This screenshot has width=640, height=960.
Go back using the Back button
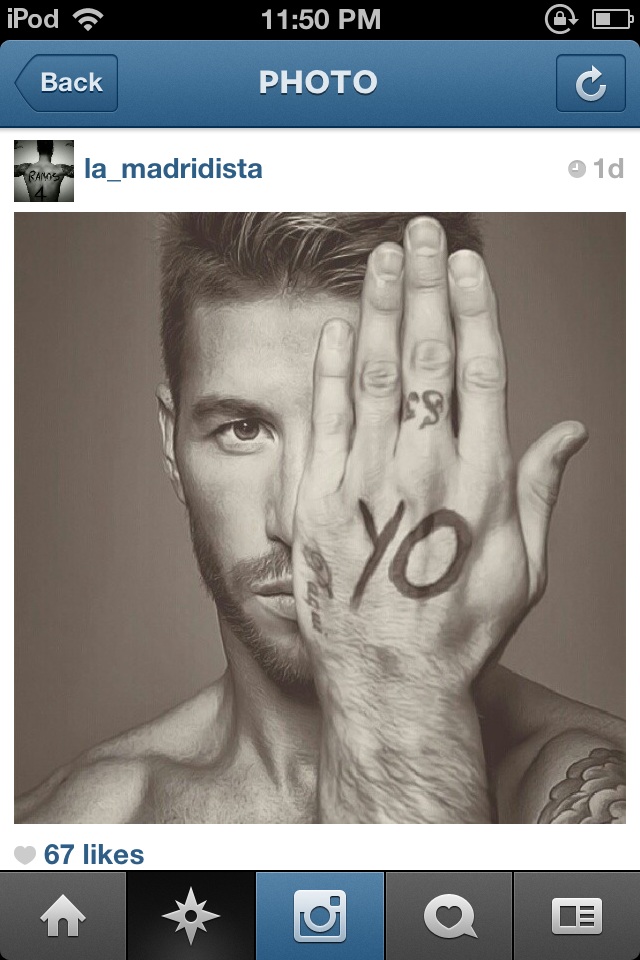click(x=66, y=82)
